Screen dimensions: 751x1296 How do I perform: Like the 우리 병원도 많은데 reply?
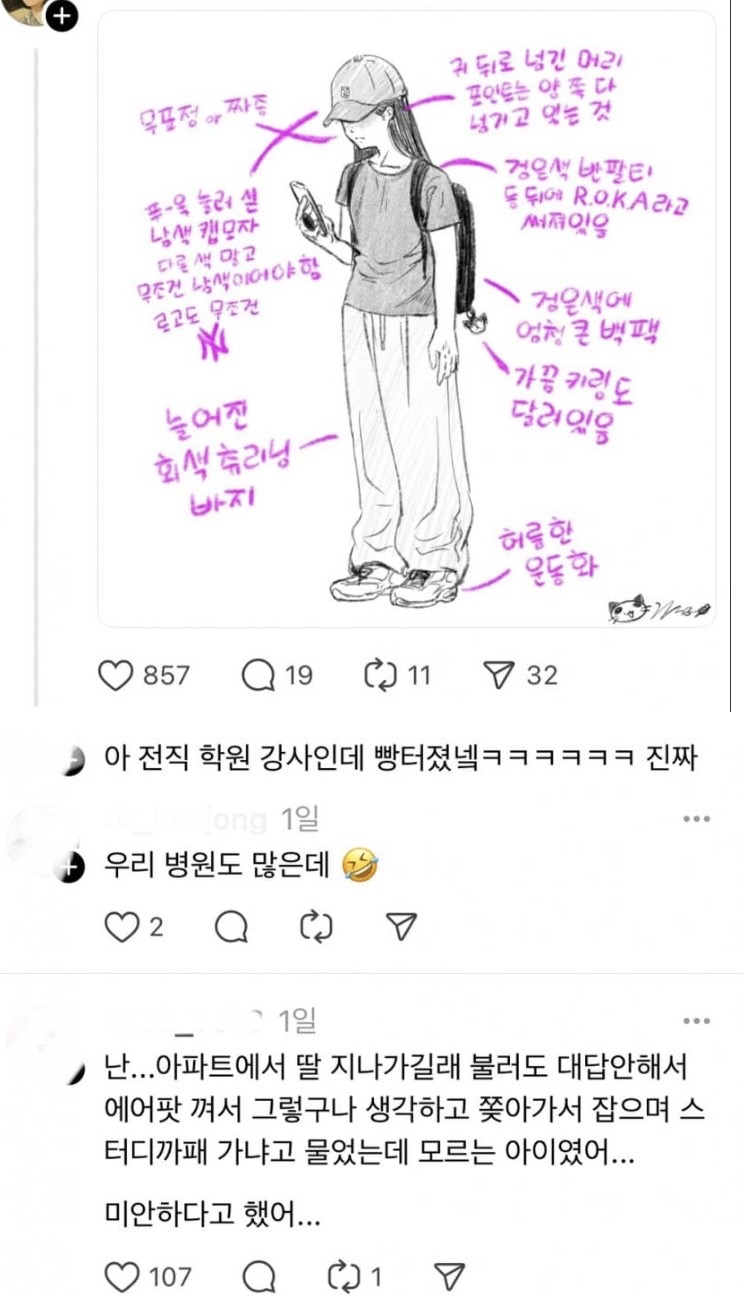tap(120, 927)
